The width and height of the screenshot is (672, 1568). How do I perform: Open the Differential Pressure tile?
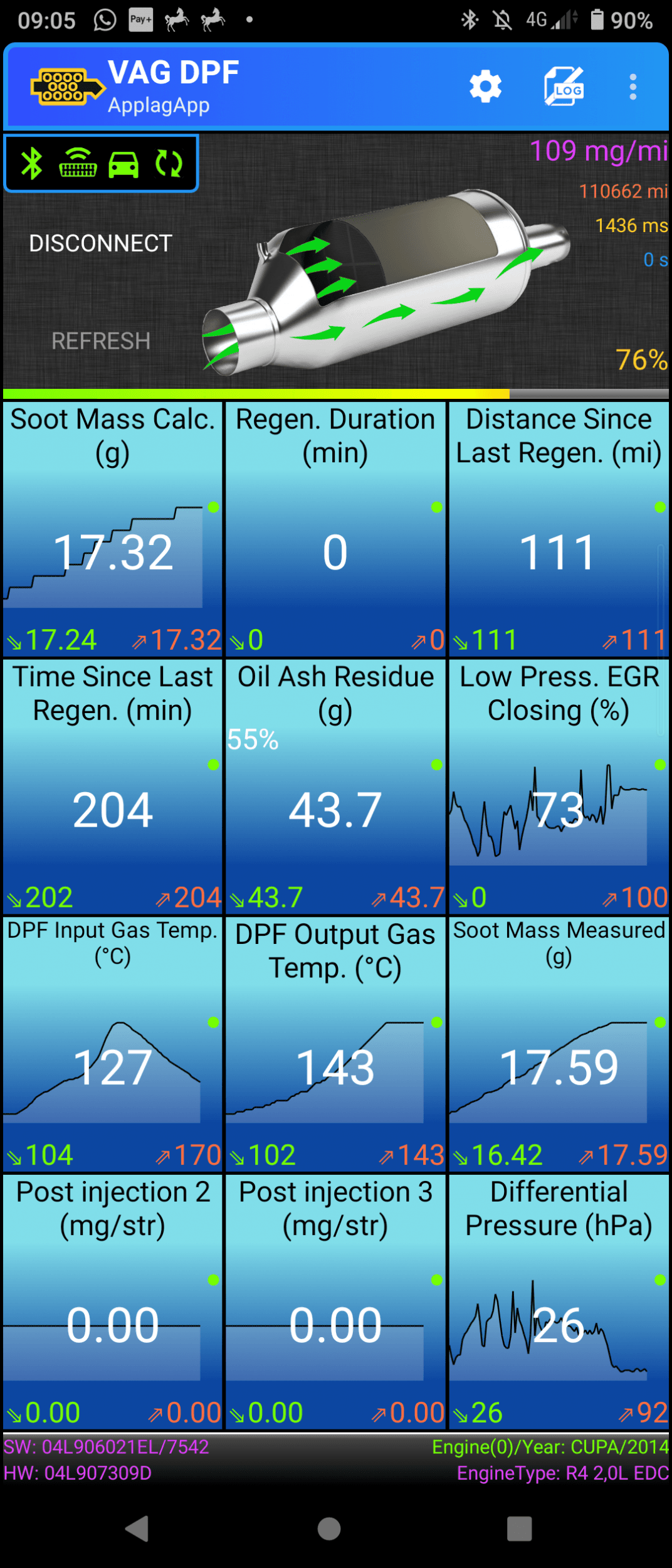click(559, 1302)
